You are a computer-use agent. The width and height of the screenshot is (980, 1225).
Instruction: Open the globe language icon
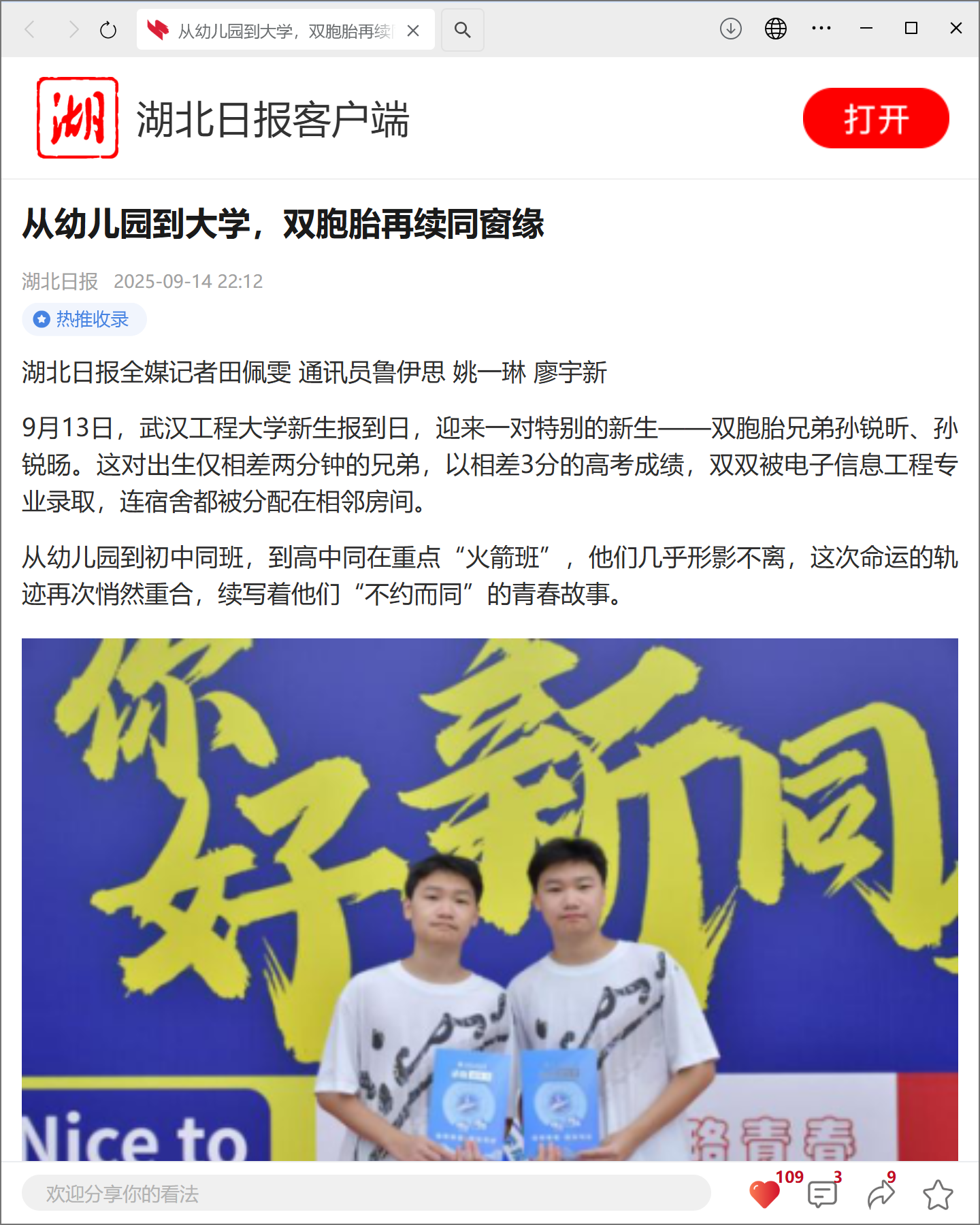click(x=776, y=29)
